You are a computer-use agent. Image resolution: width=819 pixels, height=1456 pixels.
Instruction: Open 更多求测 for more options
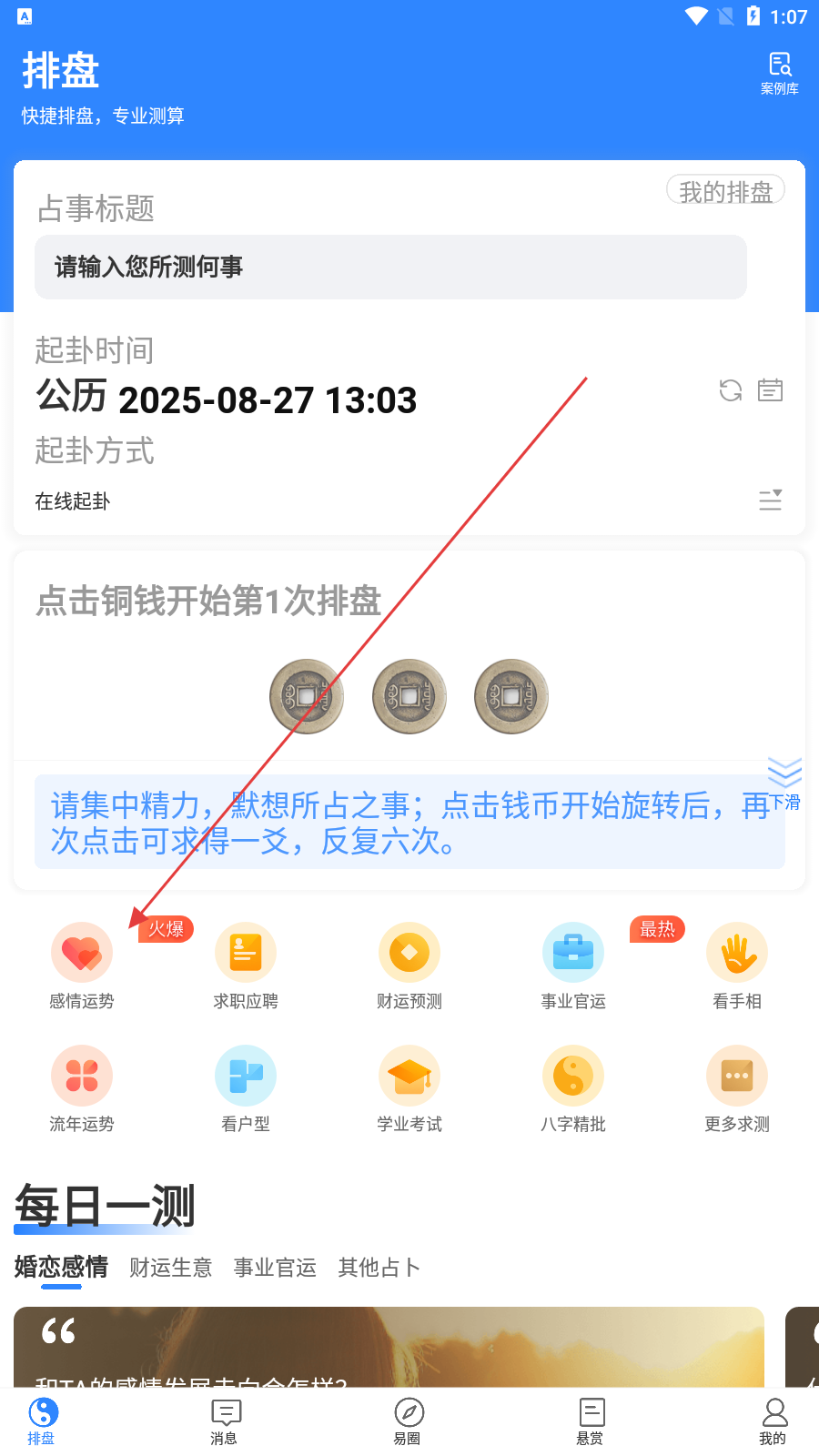pos(737,1088)
